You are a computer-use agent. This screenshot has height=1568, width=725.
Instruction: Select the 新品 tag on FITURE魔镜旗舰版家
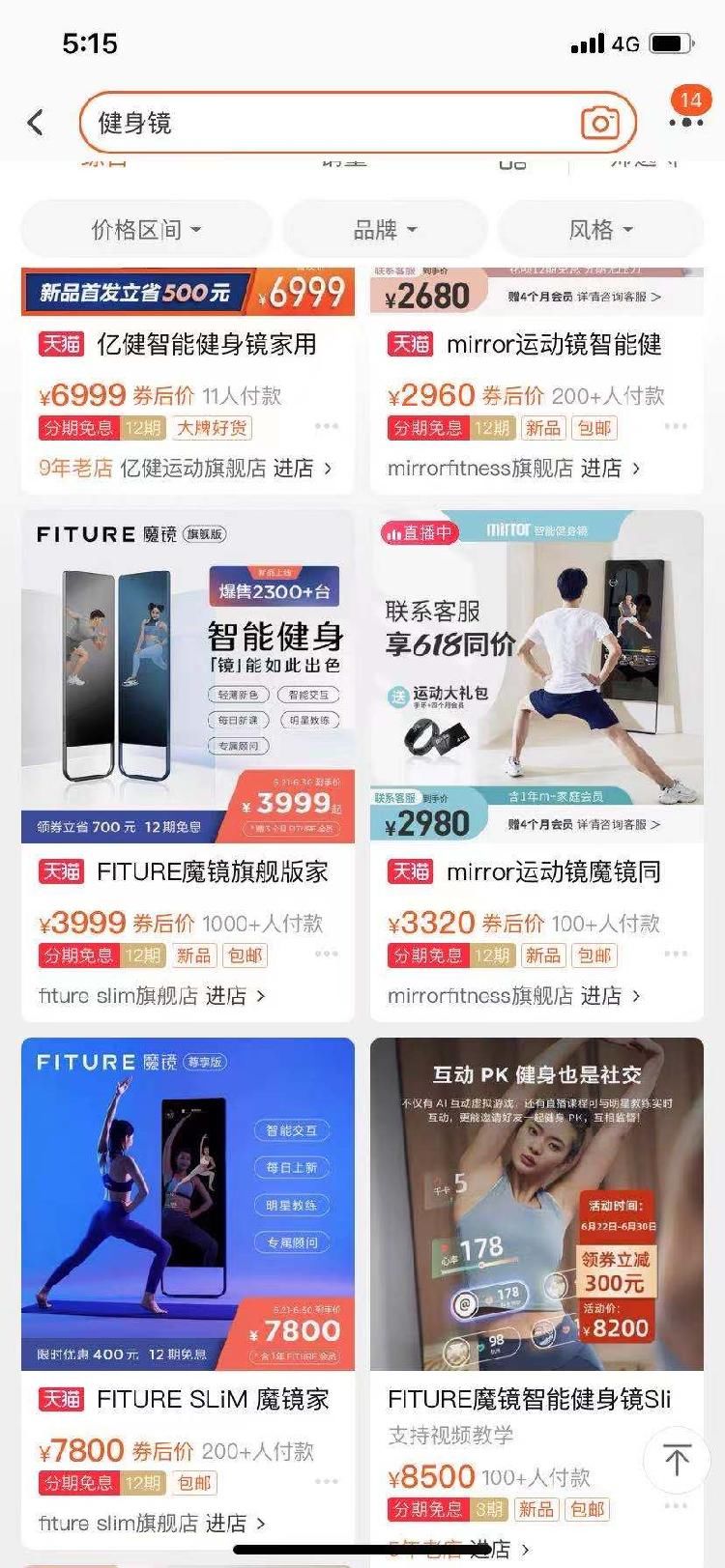[x=194, y=955]
